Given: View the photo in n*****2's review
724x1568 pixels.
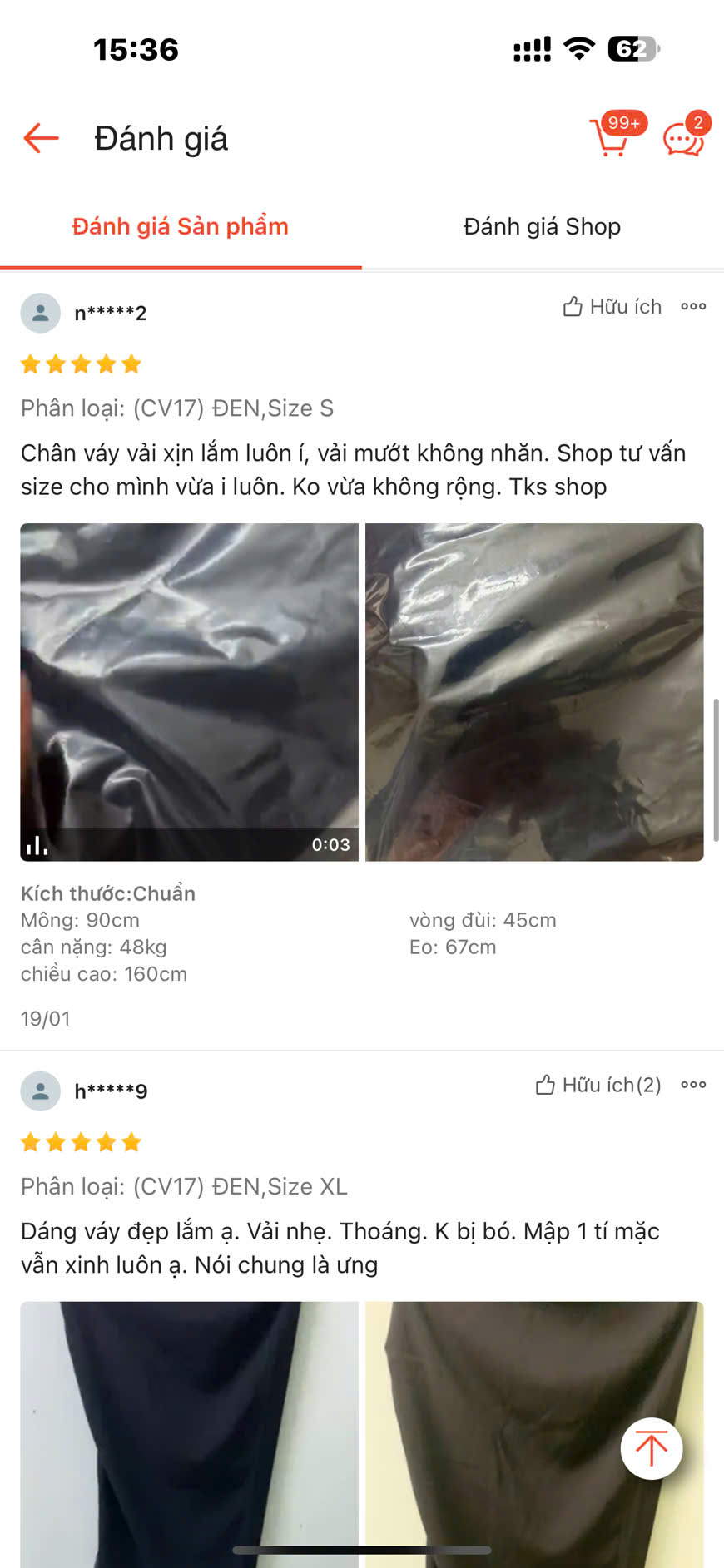Looking at the screenshot, I should (x=534, y=691).
